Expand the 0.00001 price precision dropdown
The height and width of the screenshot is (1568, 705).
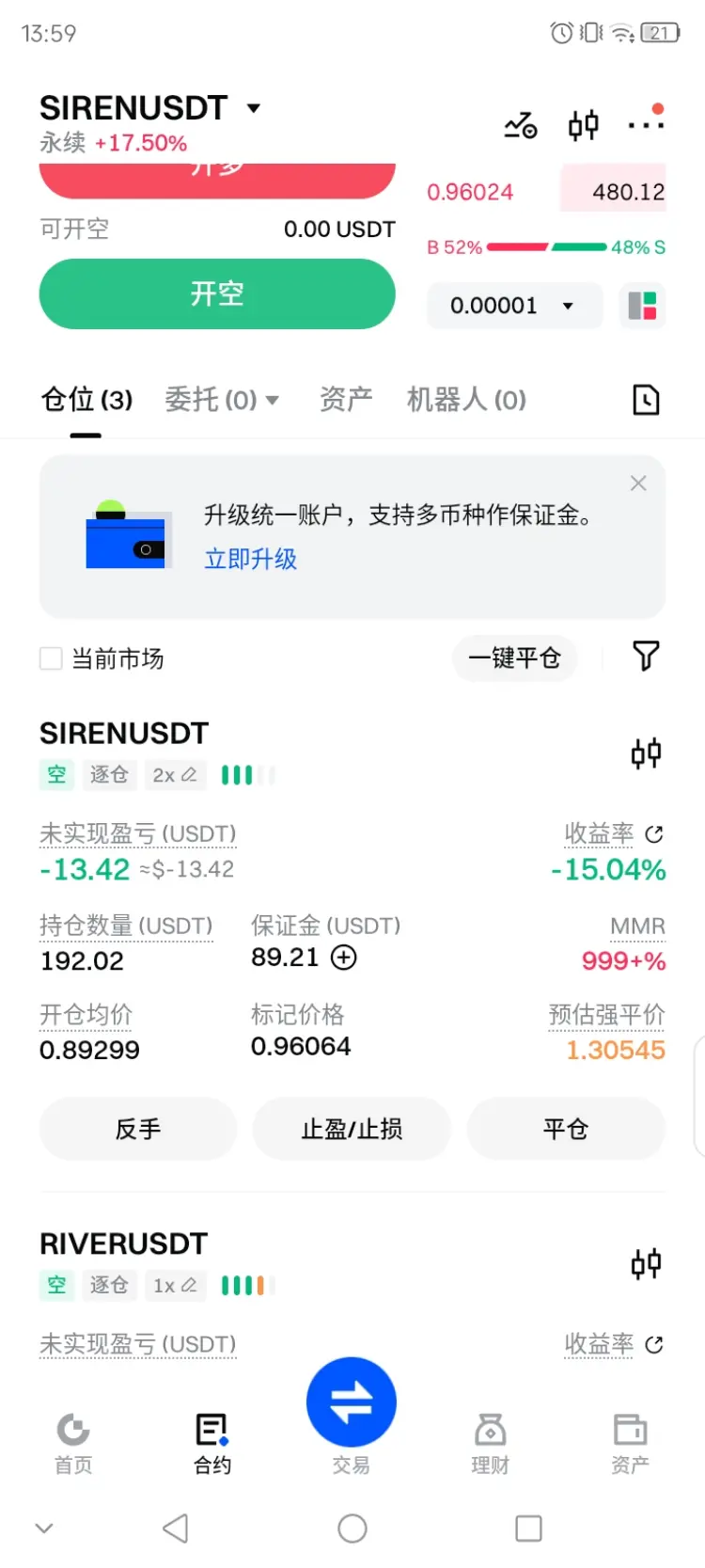tap(513, 306)
